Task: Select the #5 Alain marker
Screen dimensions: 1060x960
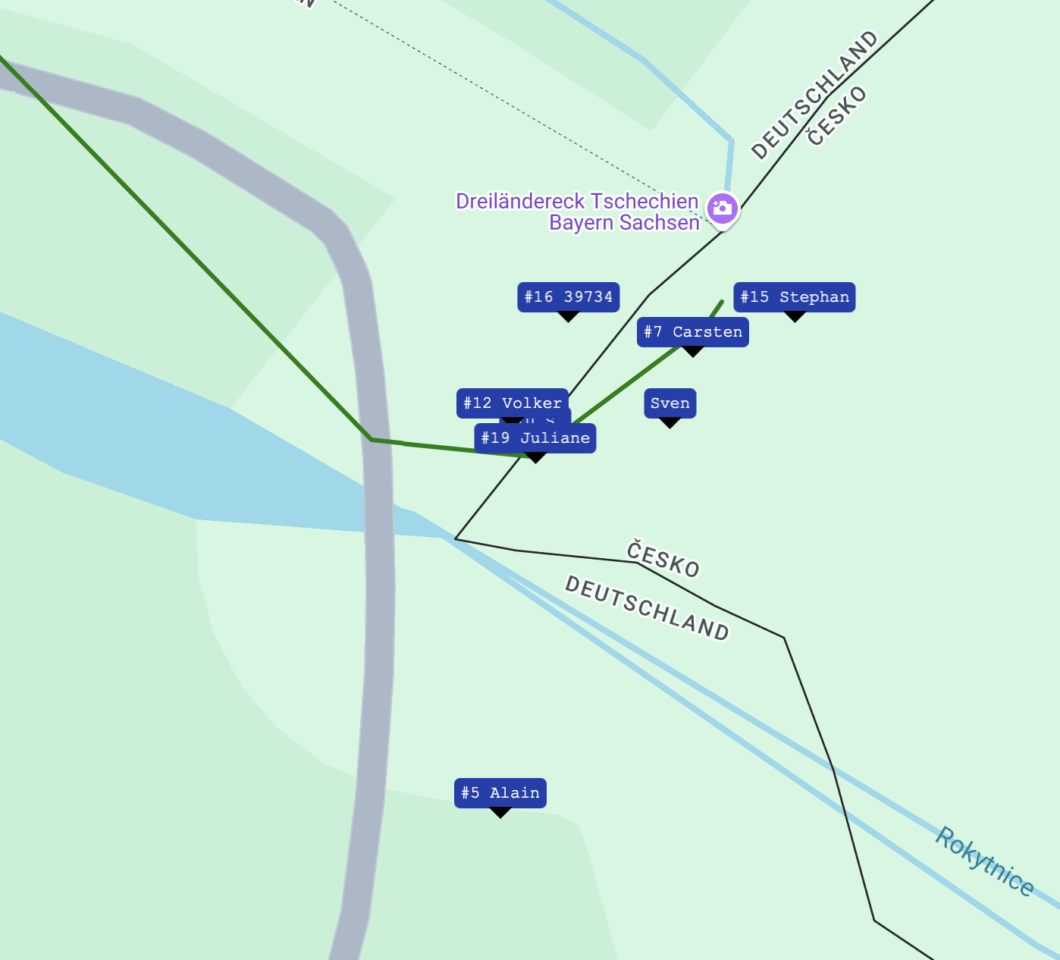Action: tap(500, 793)
